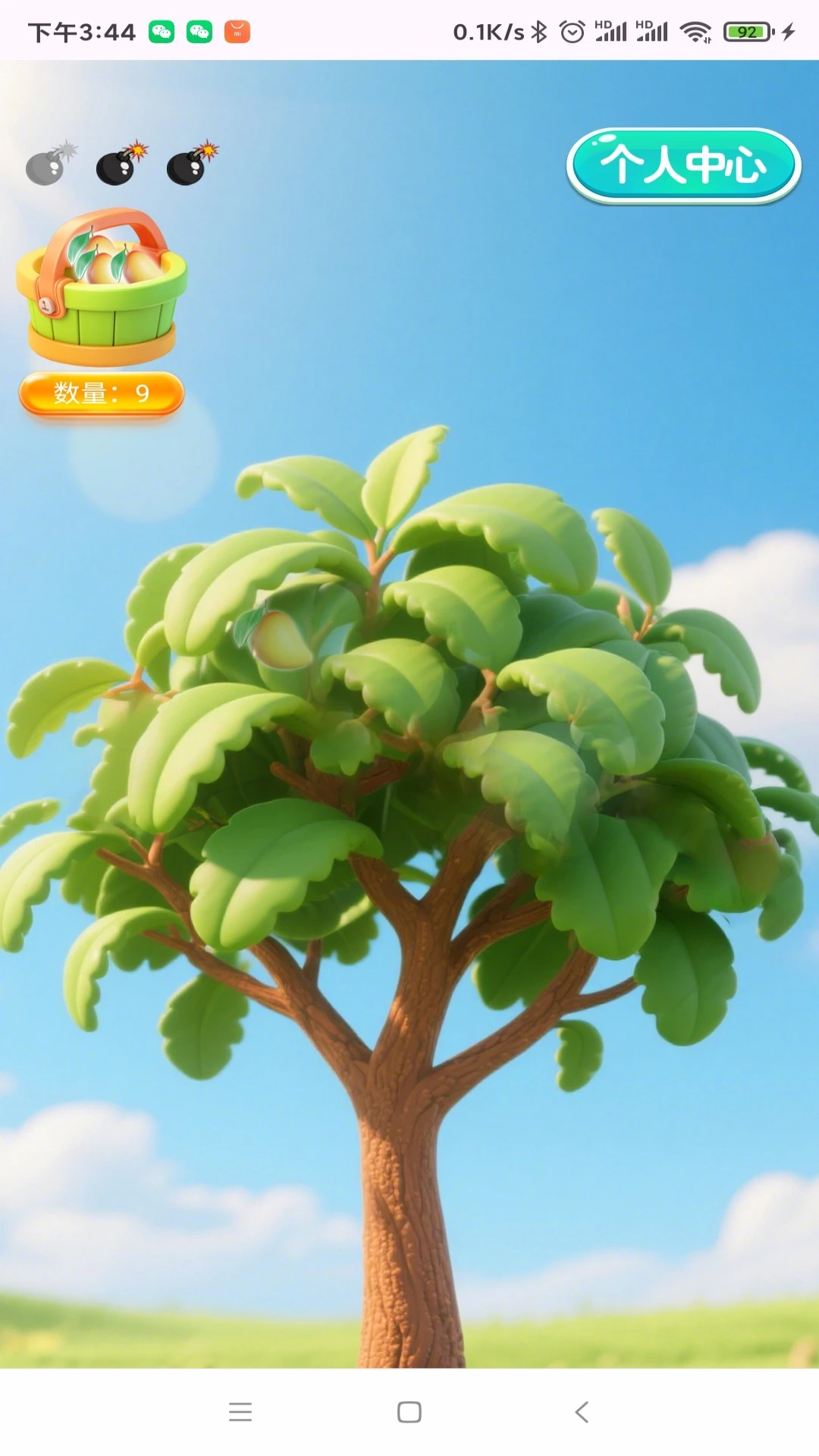This screenshot has height=1456, width=819.
Task: Open the 个人中心 personal center
Action: click(683, 165)
